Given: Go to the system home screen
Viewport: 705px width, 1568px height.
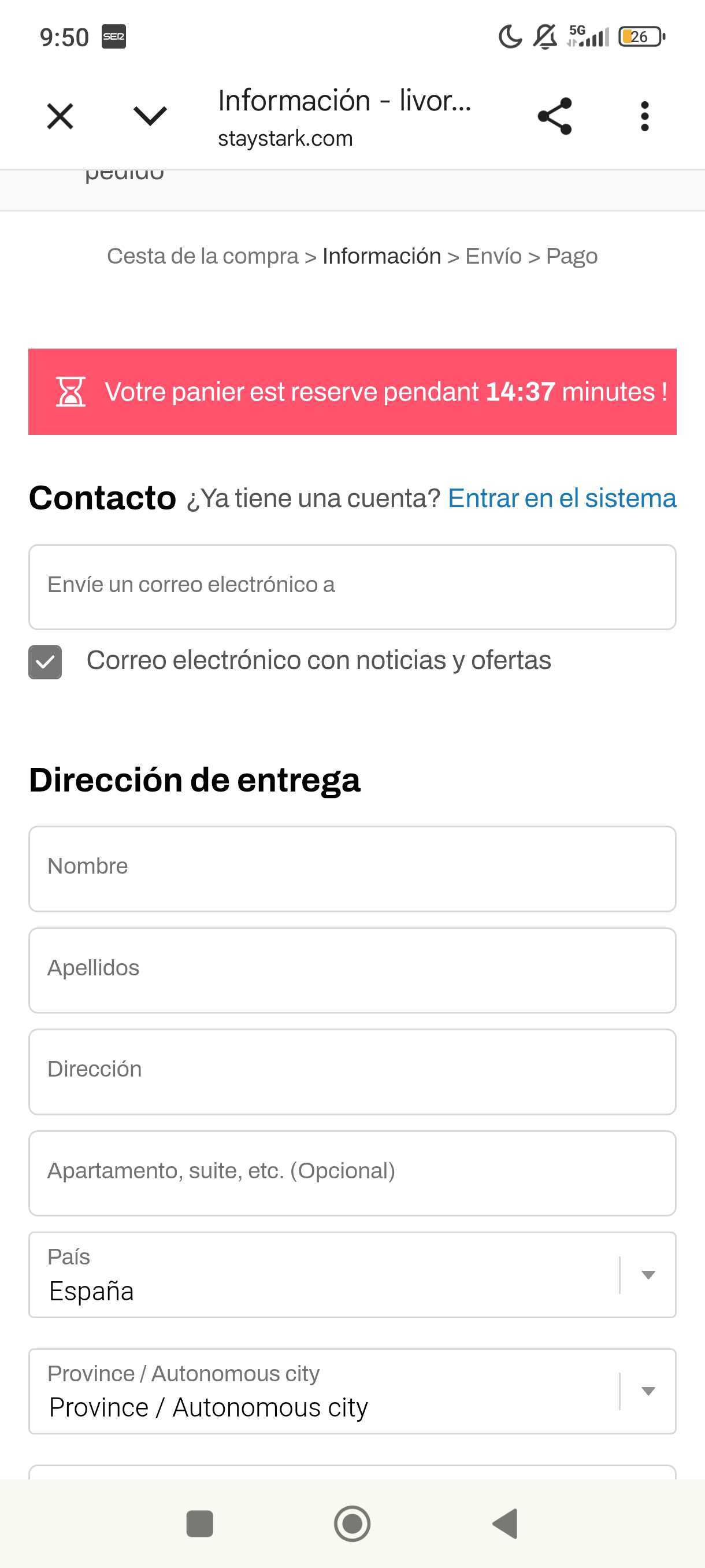Looking at the screenshot, I should (x=352, y=1523).
